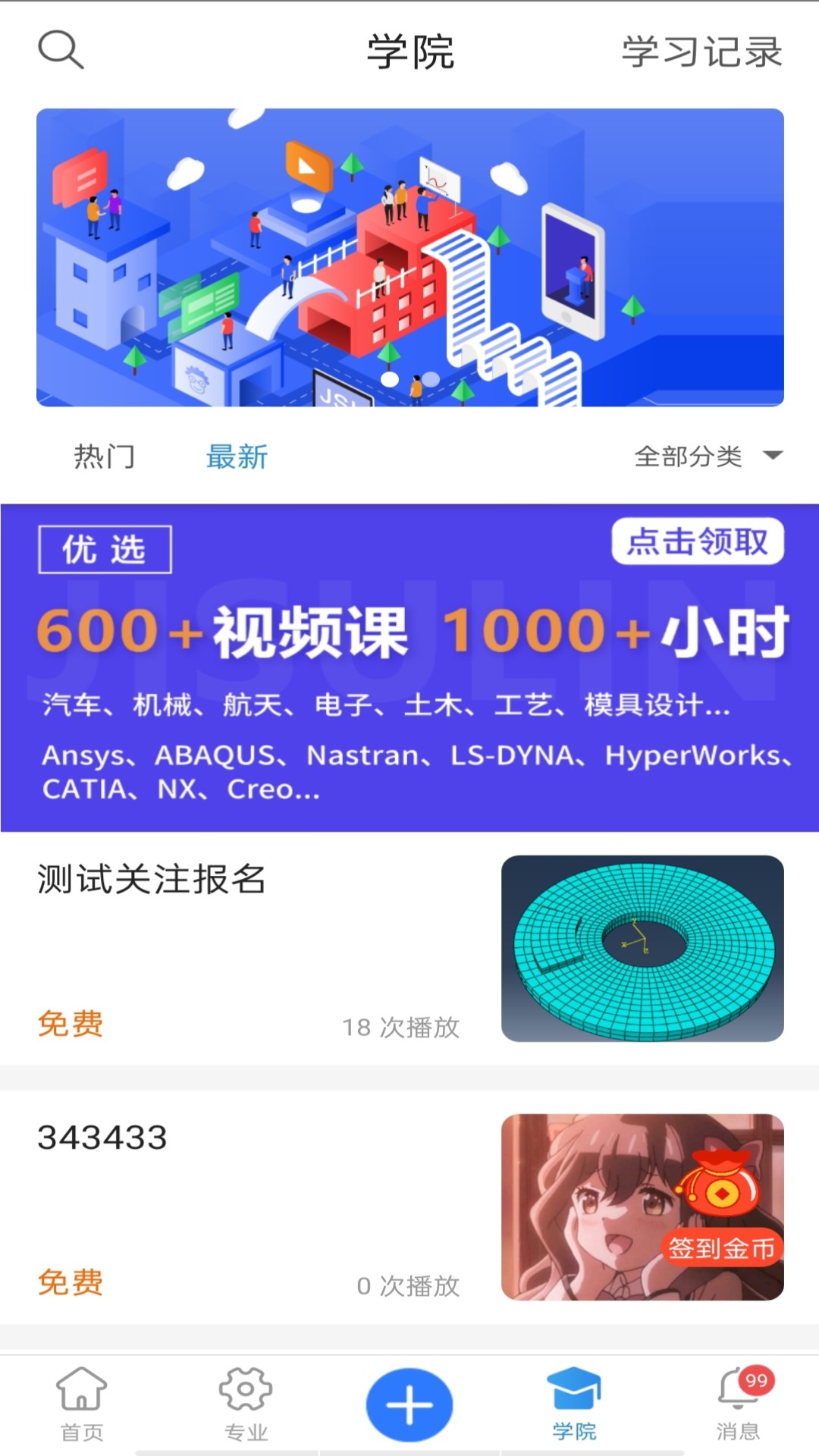819x1456 pixels.
Task: Open 学习记录 learning records
Action: pos(701,53)
